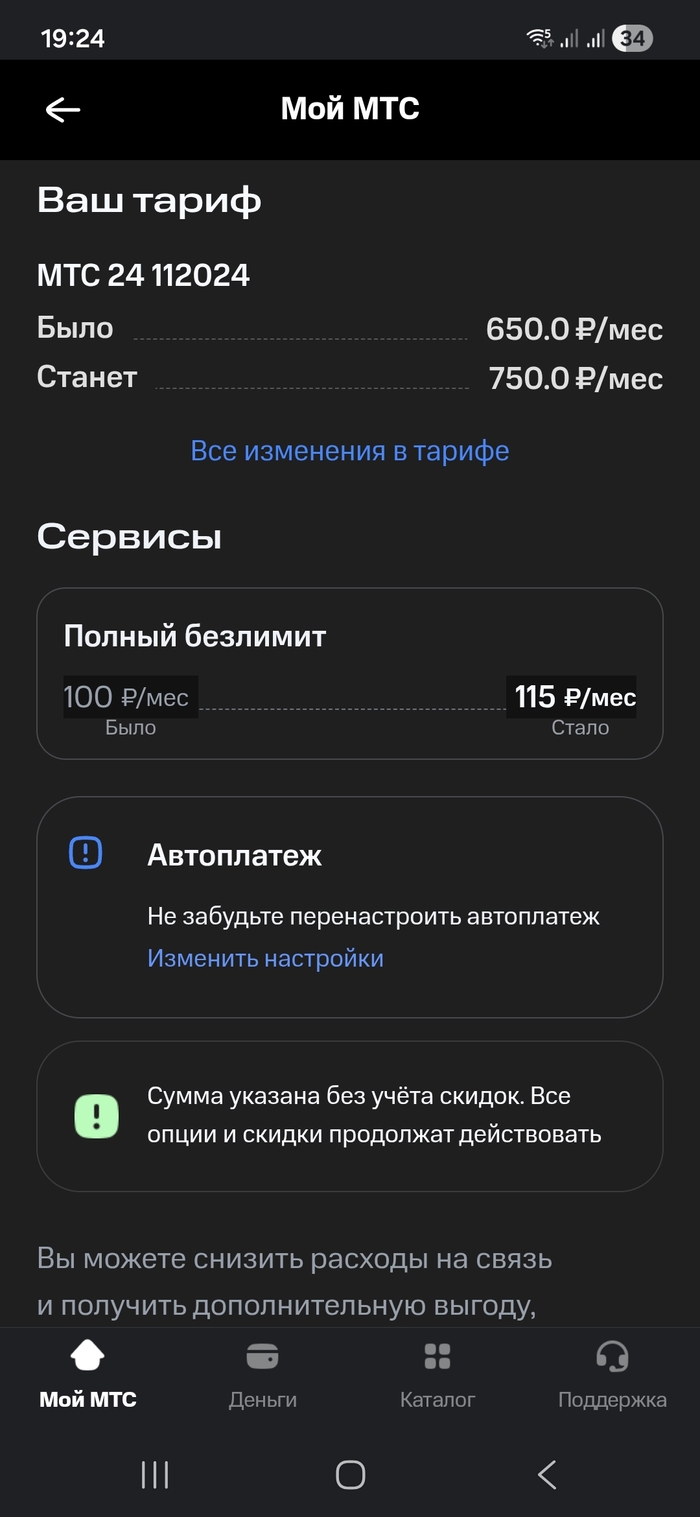Go back using the app bar arrow

63,110
